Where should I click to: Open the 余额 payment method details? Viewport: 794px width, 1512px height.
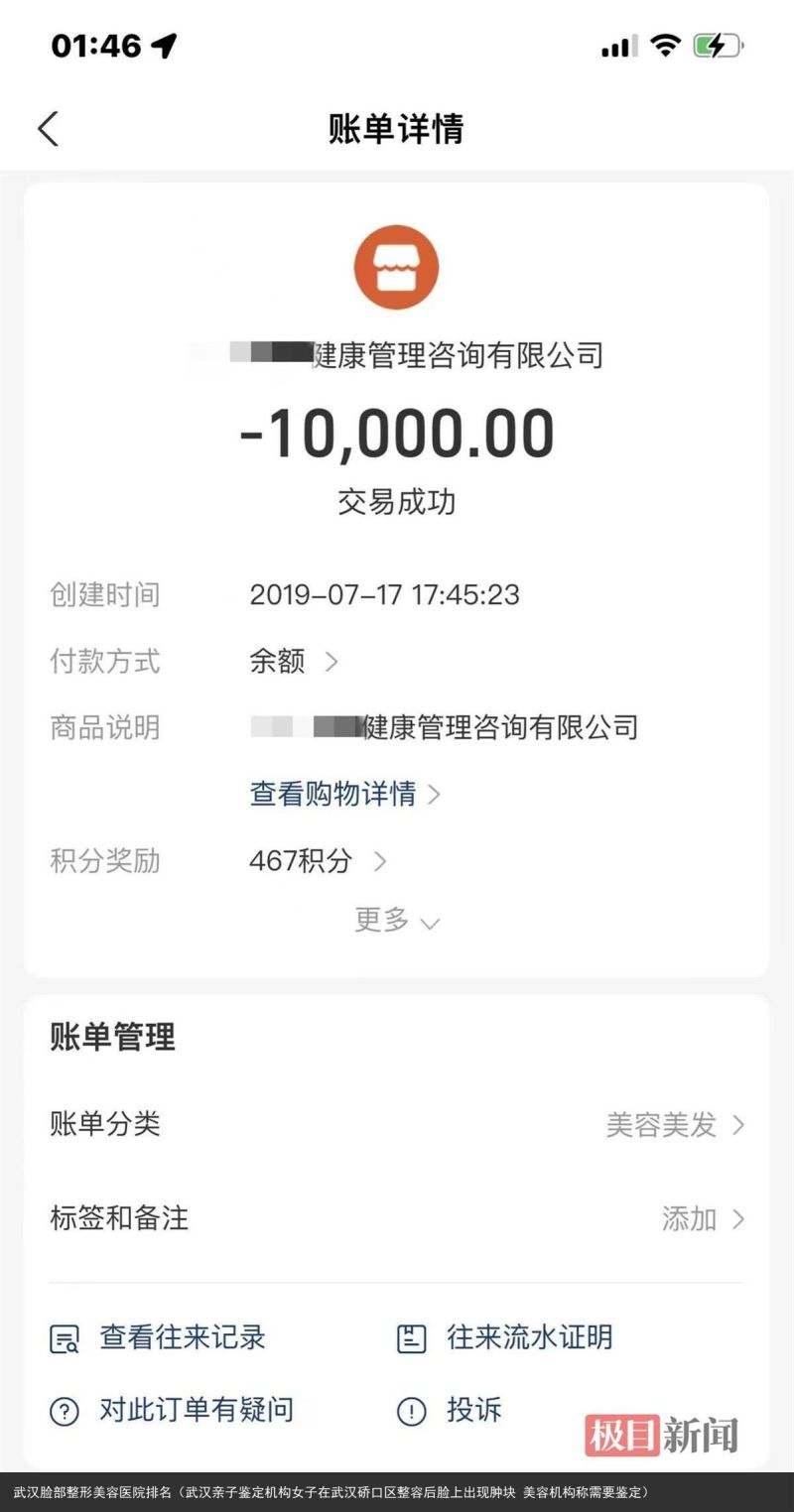(294, 662)
